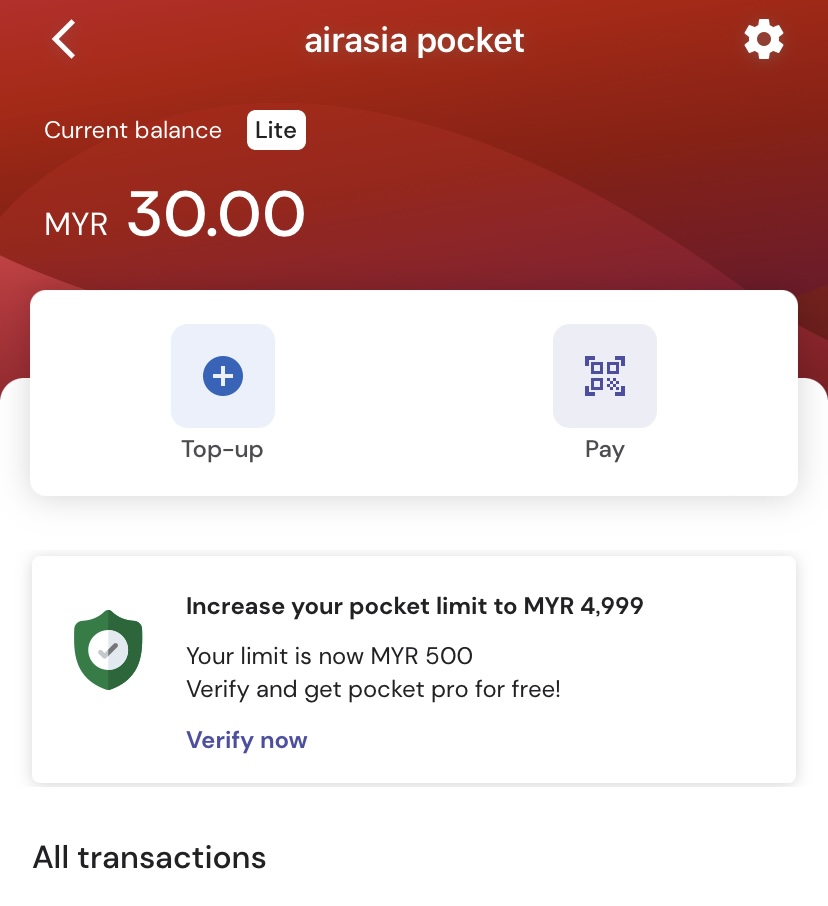Tap the white actions card containing Top-up
The width and height of the screenshot is (828, 906).
coord(414,393)
